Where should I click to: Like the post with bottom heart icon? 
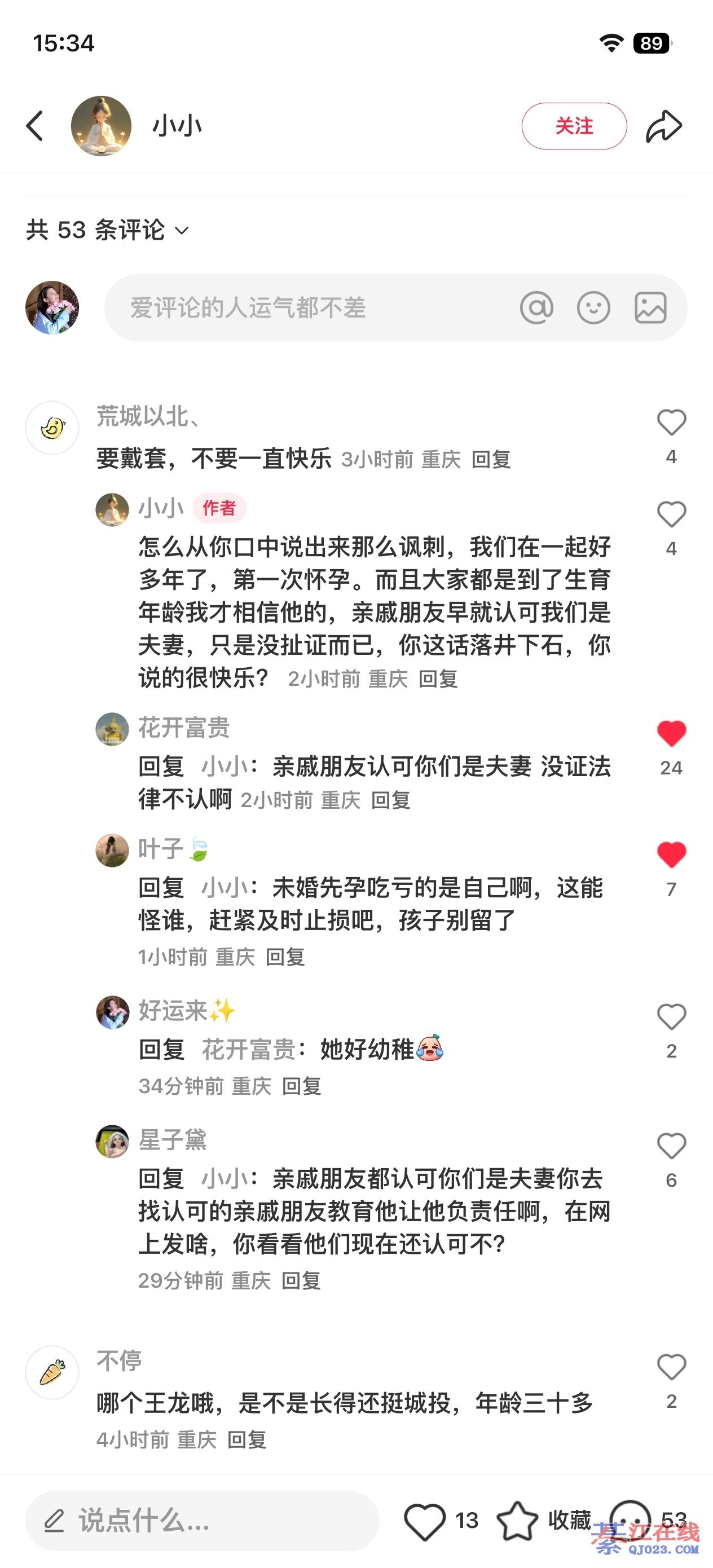tap(425, 1521)
